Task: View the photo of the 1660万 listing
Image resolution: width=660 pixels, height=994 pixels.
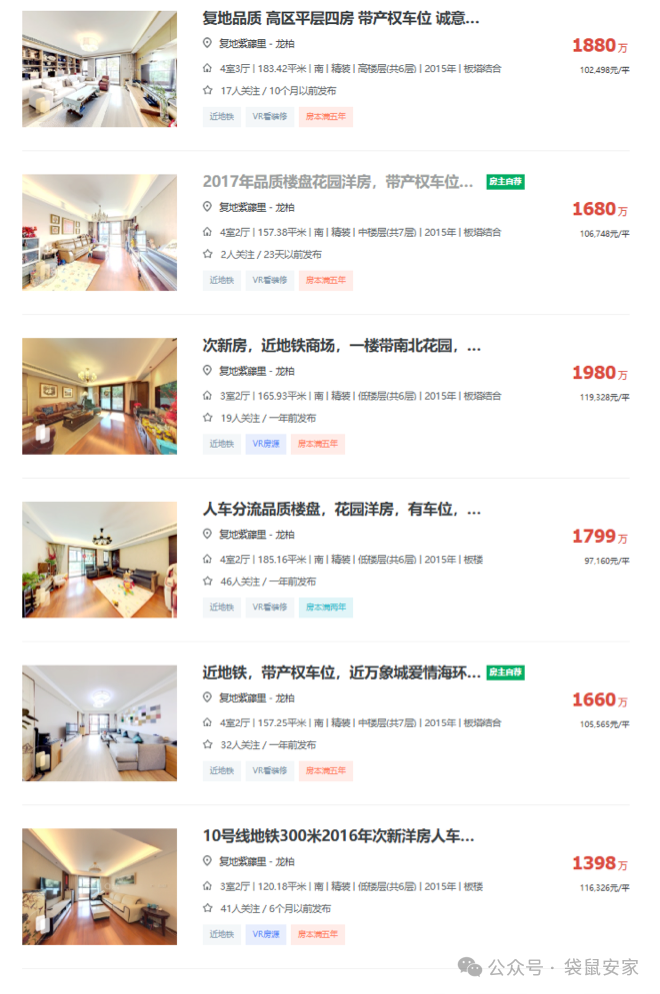Action: [x=99, y=723]
